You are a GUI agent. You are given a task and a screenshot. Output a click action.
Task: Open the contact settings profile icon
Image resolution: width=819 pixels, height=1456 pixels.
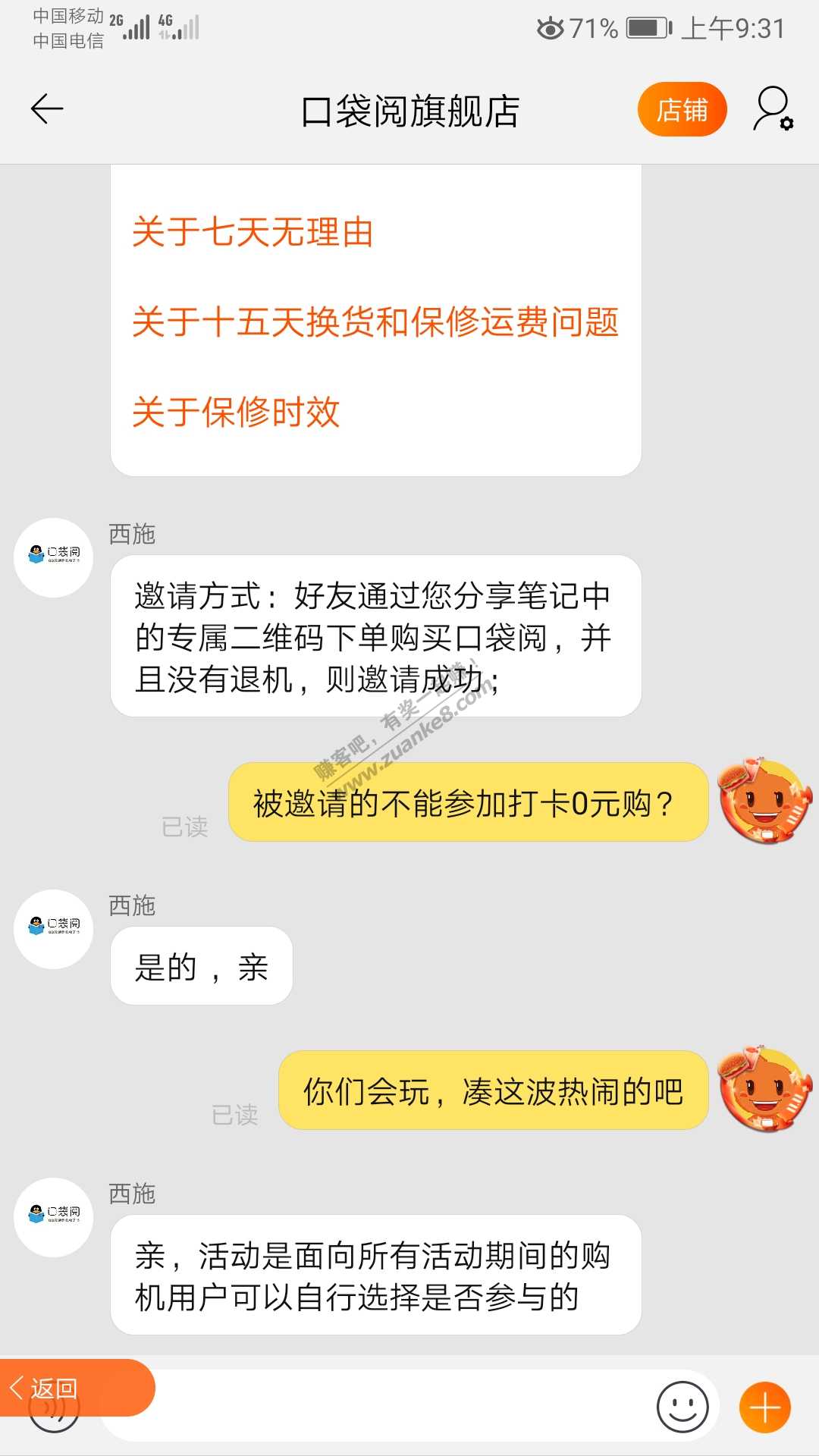[772, 109]
